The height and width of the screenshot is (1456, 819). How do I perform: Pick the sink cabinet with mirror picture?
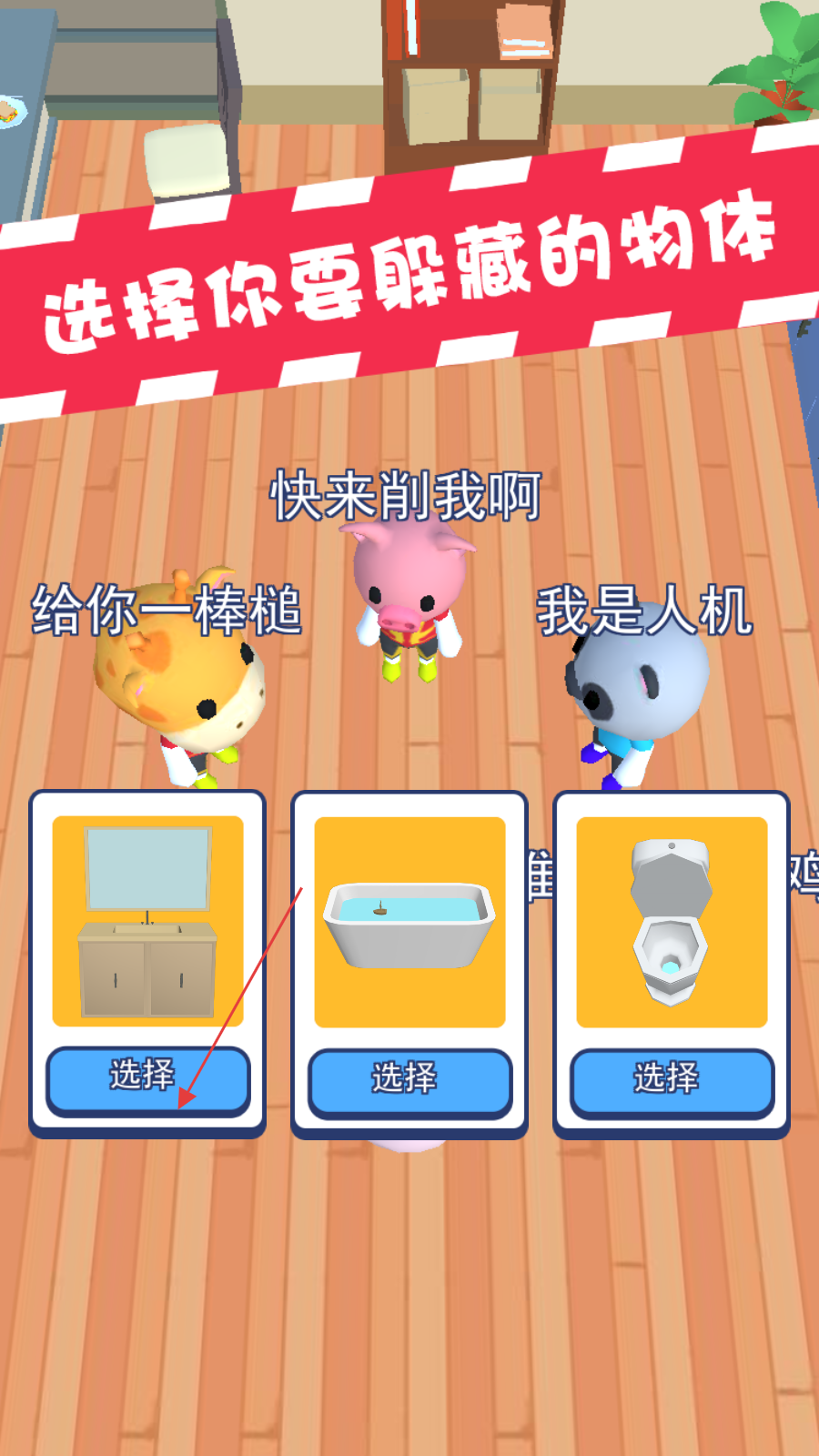click(147, 921)
